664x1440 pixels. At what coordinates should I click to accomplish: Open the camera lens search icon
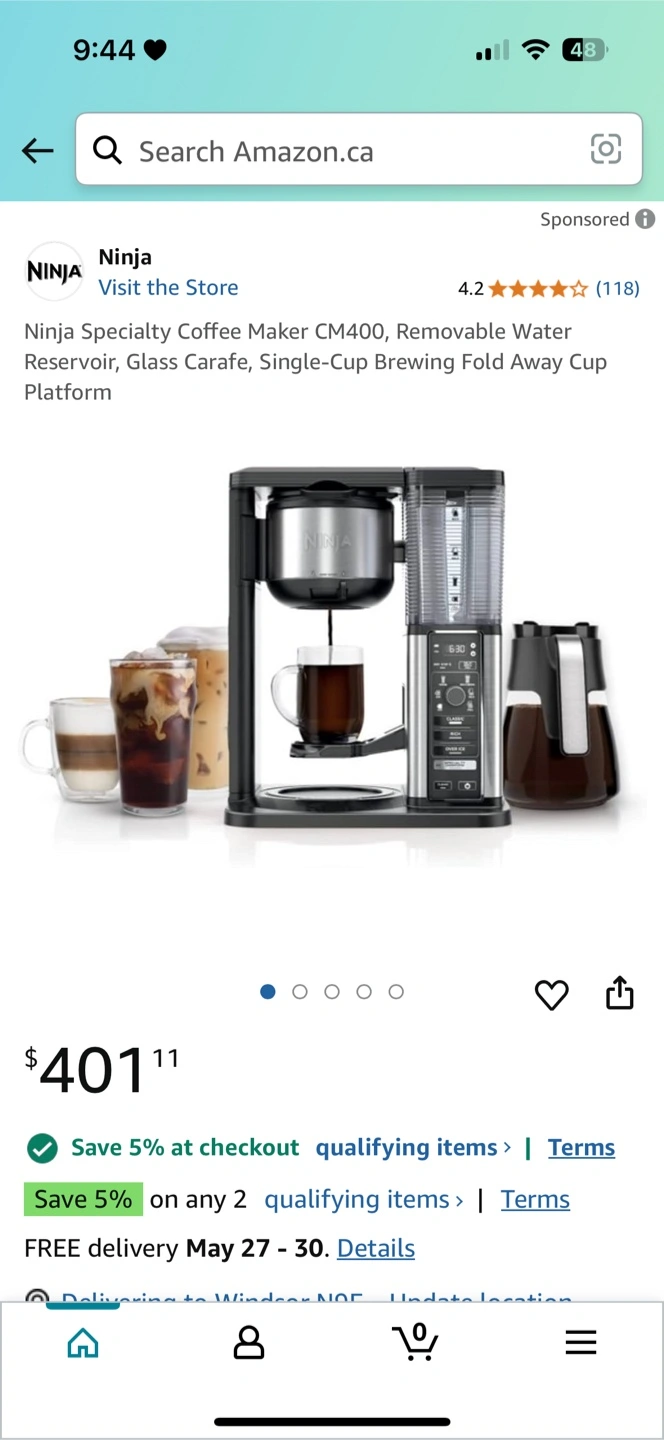pos(606,150)
